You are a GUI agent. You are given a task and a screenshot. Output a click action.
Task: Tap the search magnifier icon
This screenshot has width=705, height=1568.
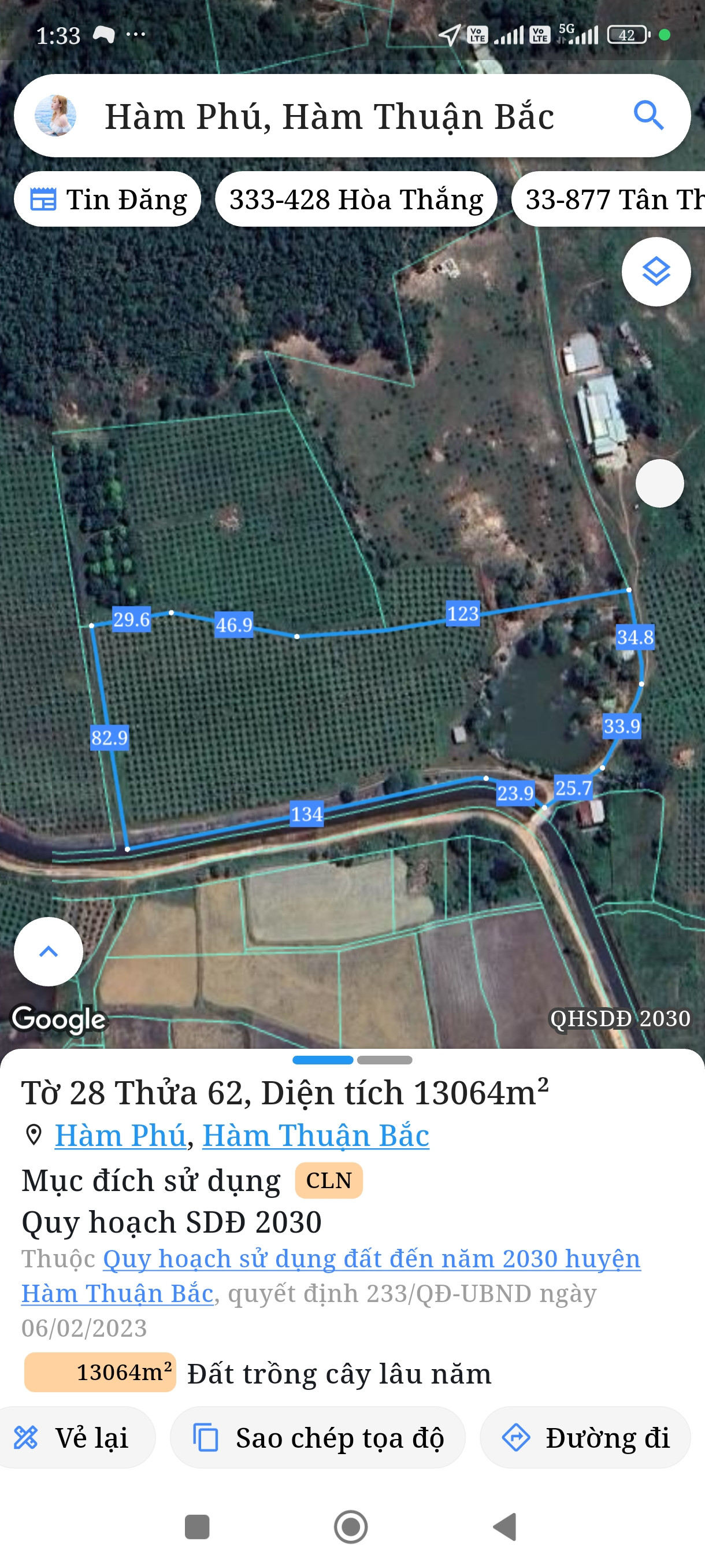click(x=648, y=116)
